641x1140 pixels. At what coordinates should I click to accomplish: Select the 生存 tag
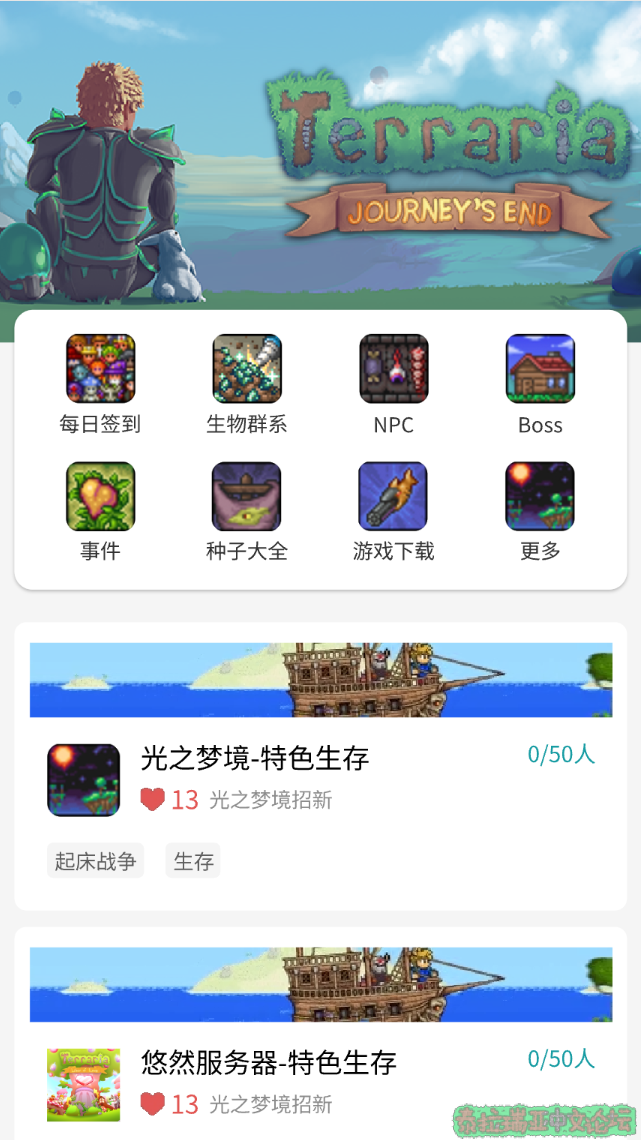(x=193, y=861)
